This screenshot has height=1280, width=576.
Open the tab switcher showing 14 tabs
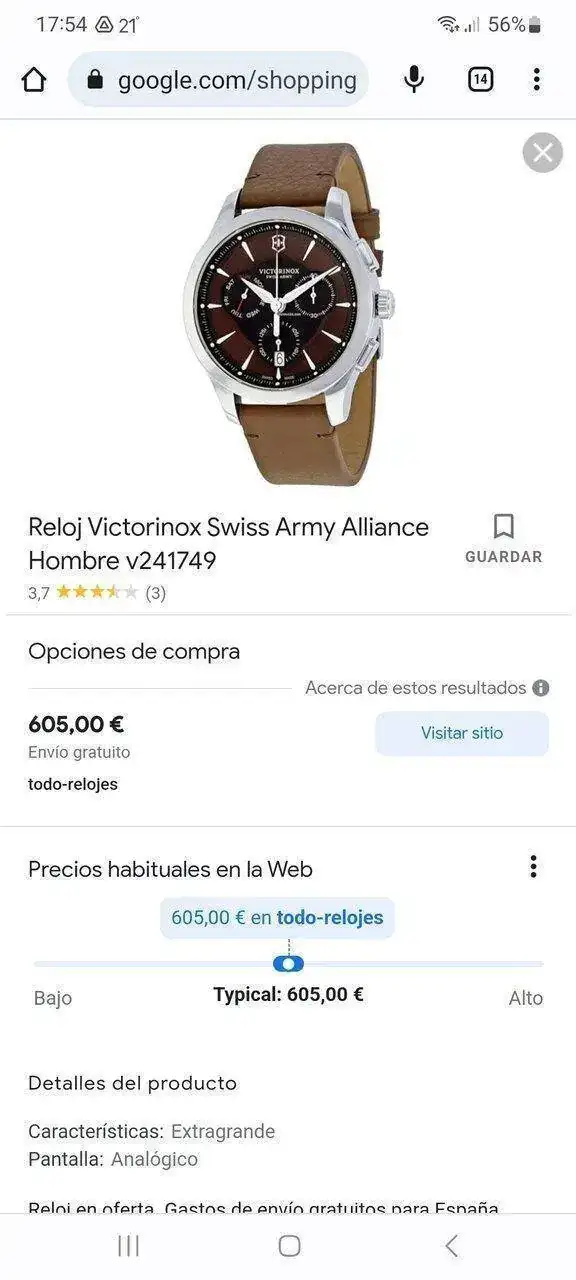[x=481, y=80]
